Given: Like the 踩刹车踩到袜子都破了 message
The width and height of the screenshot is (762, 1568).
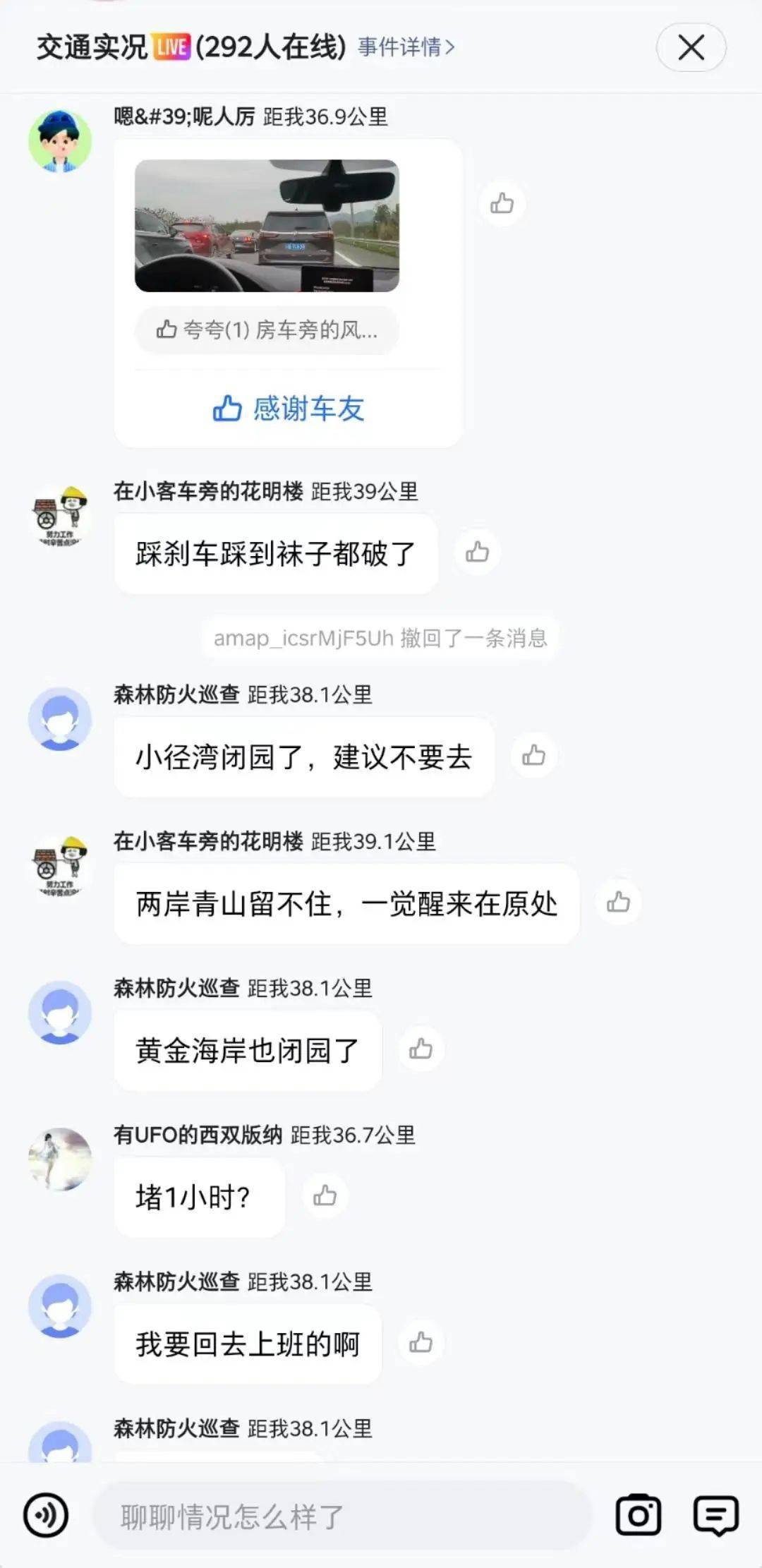Looking at the screenshot, I should pos(477,552).
